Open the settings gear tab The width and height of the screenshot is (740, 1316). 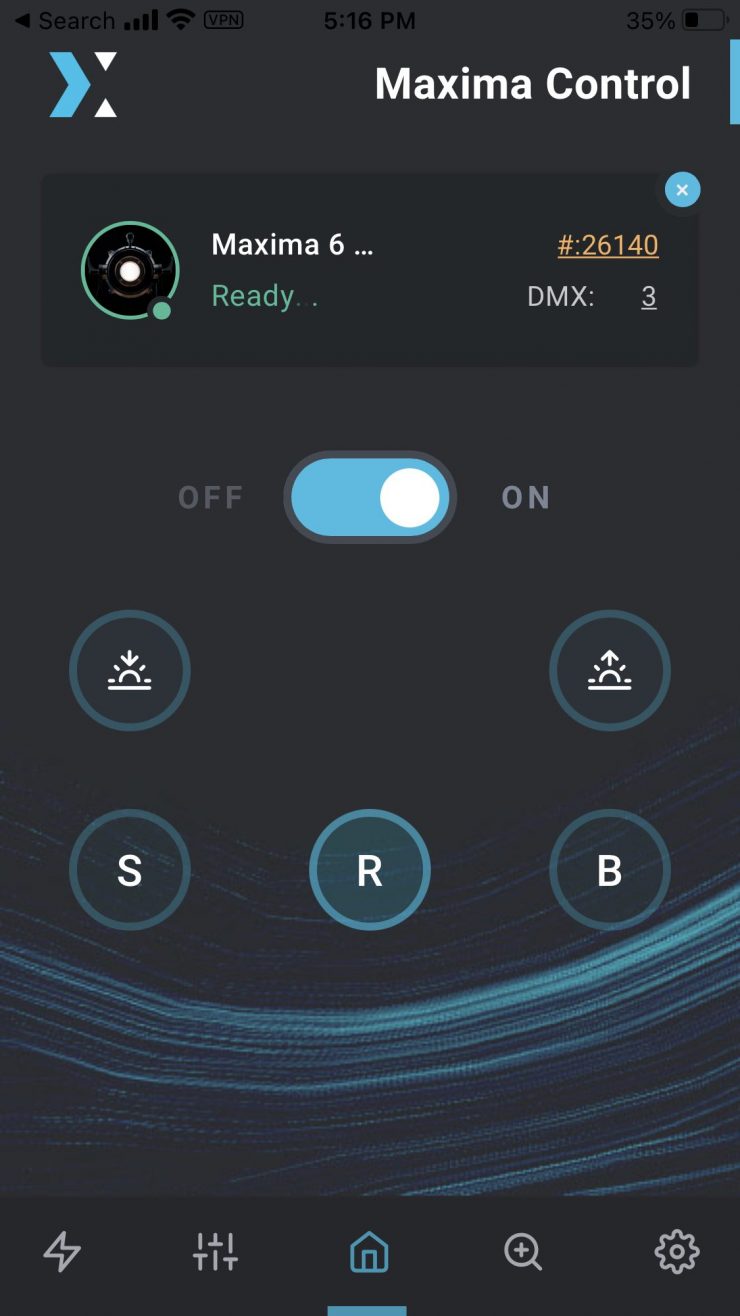coord(676,1251)
